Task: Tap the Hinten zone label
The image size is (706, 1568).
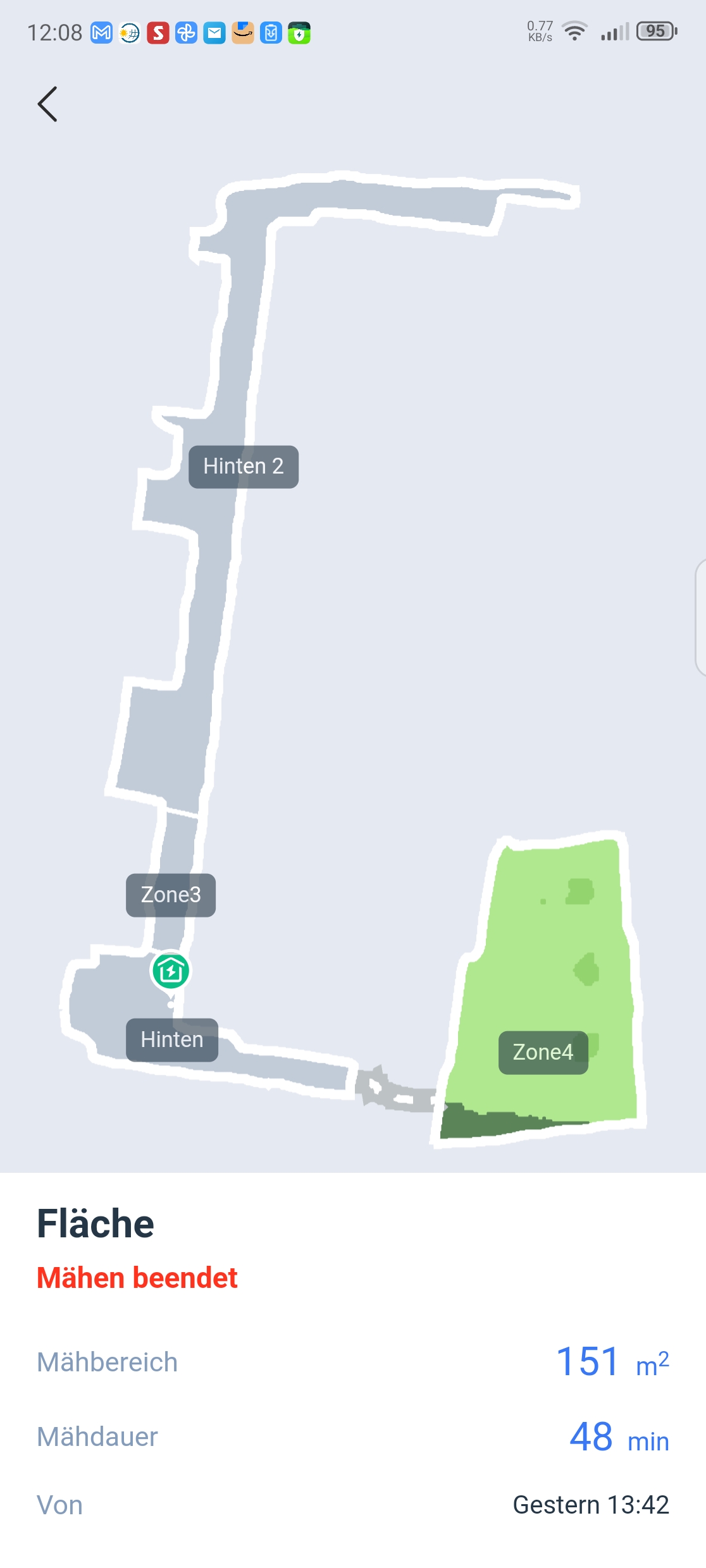Action: [172, 1040]
